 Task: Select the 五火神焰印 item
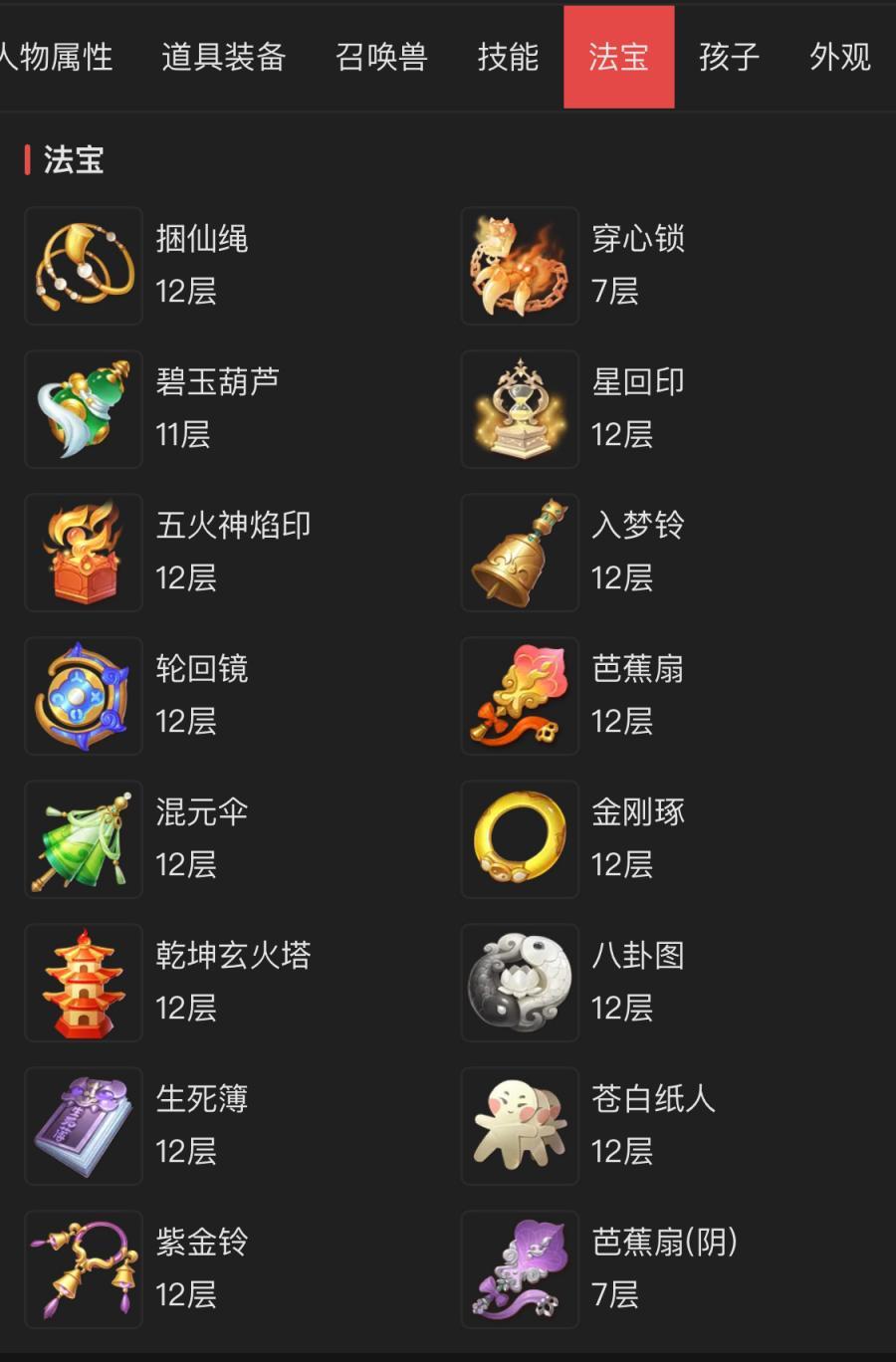(85, 553)
